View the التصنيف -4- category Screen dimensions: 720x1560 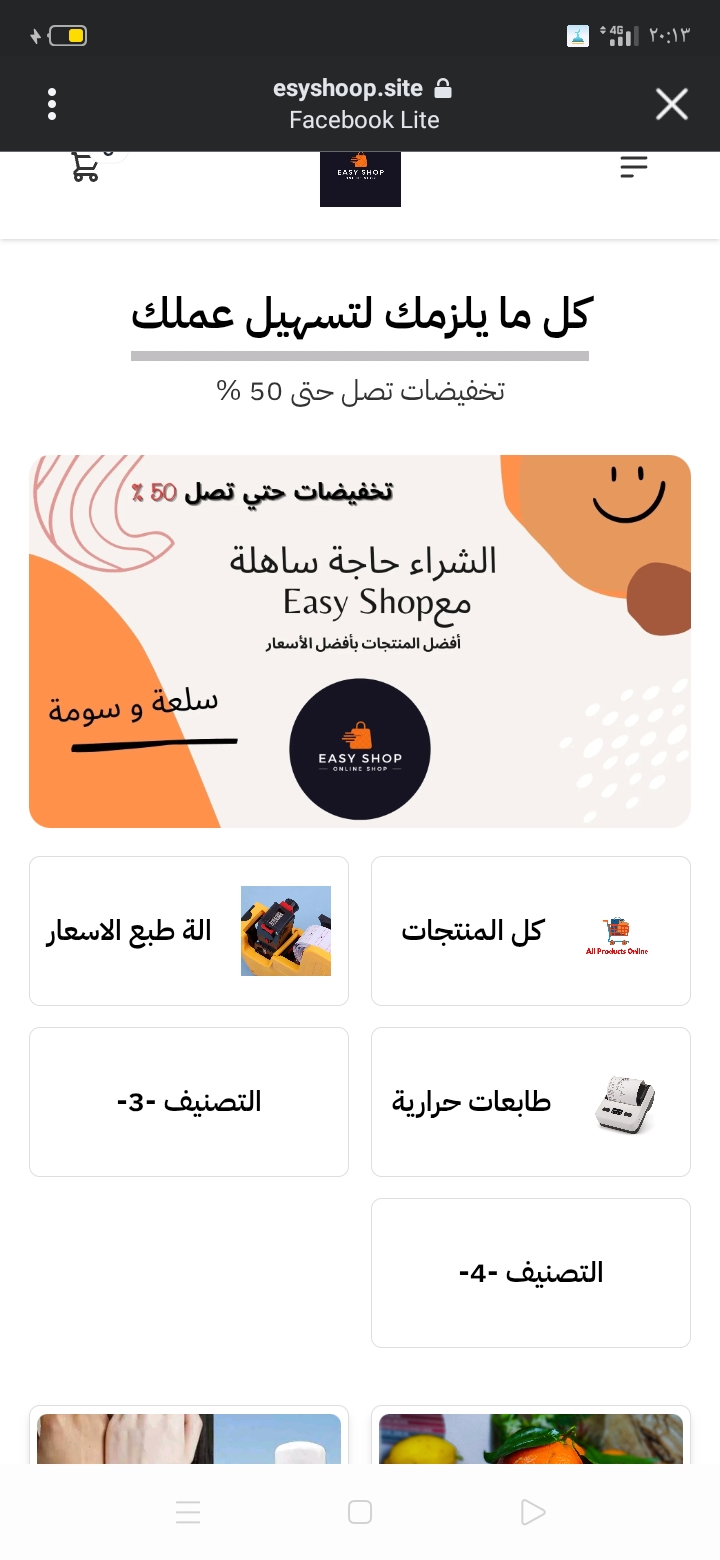[530, 1273]
